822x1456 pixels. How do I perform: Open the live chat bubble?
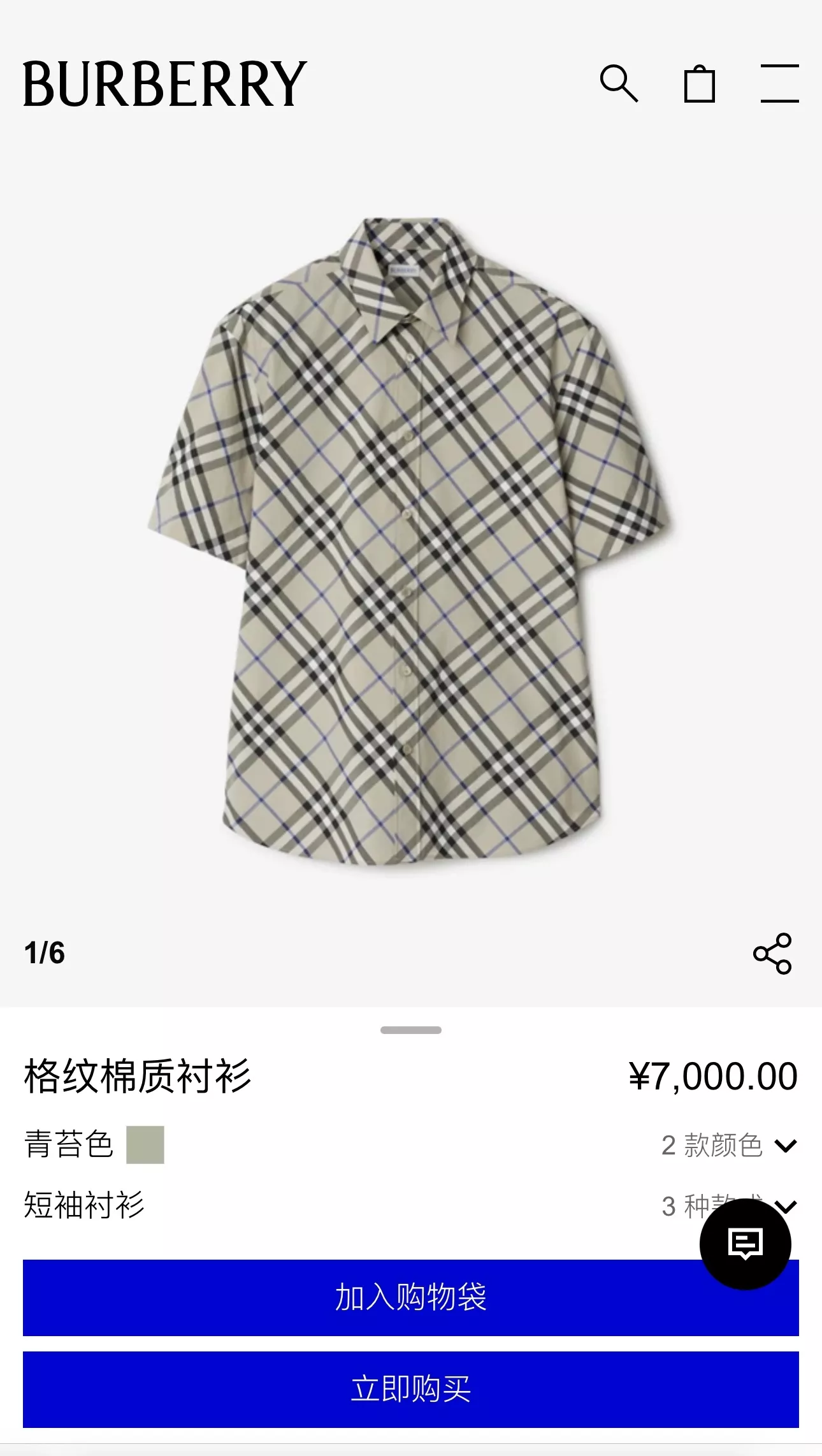click(x=746, y=1244)
